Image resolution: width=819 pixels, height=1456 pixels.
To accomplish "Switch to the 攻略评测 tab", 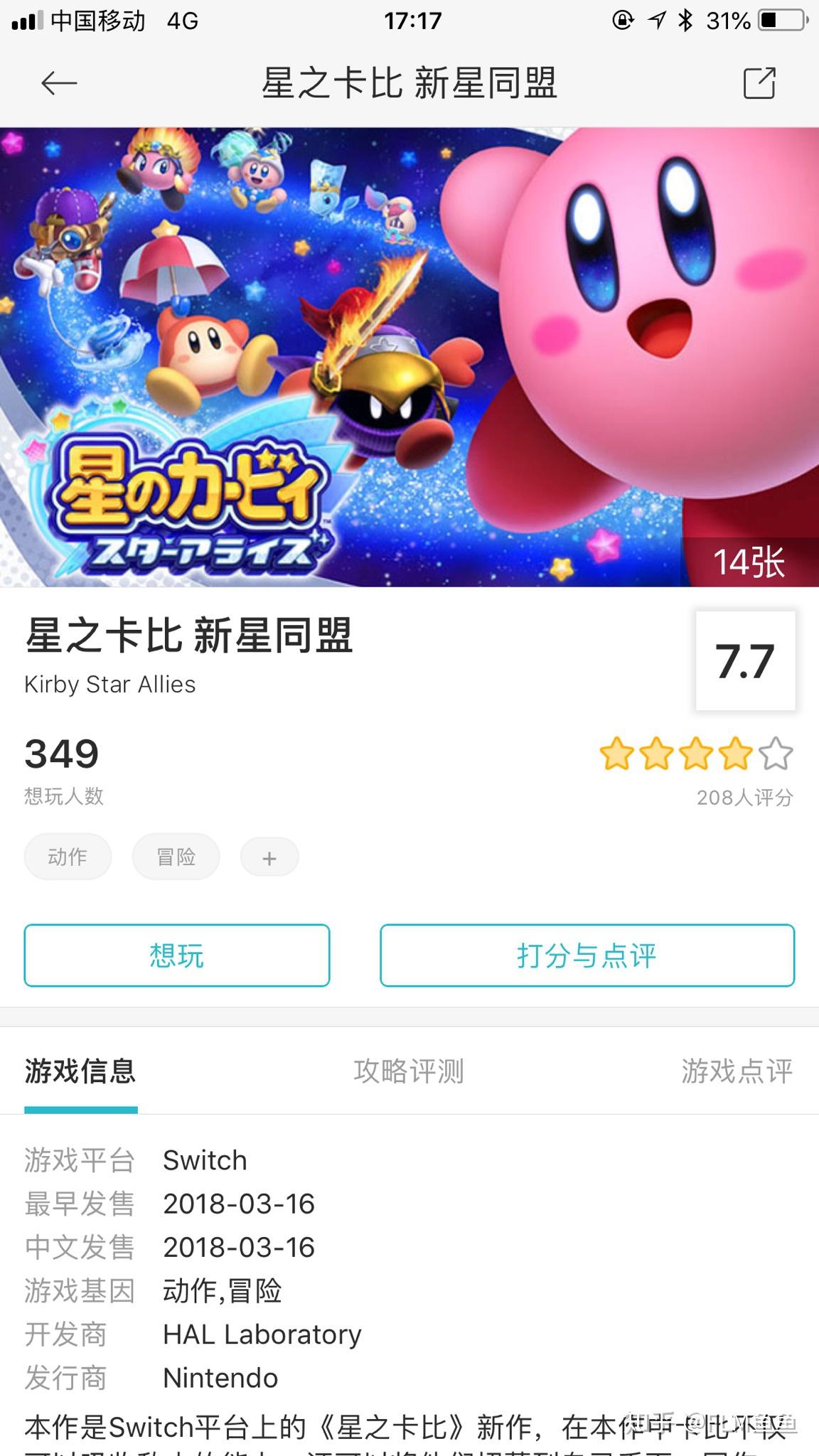I will [x=409, y=1071].
